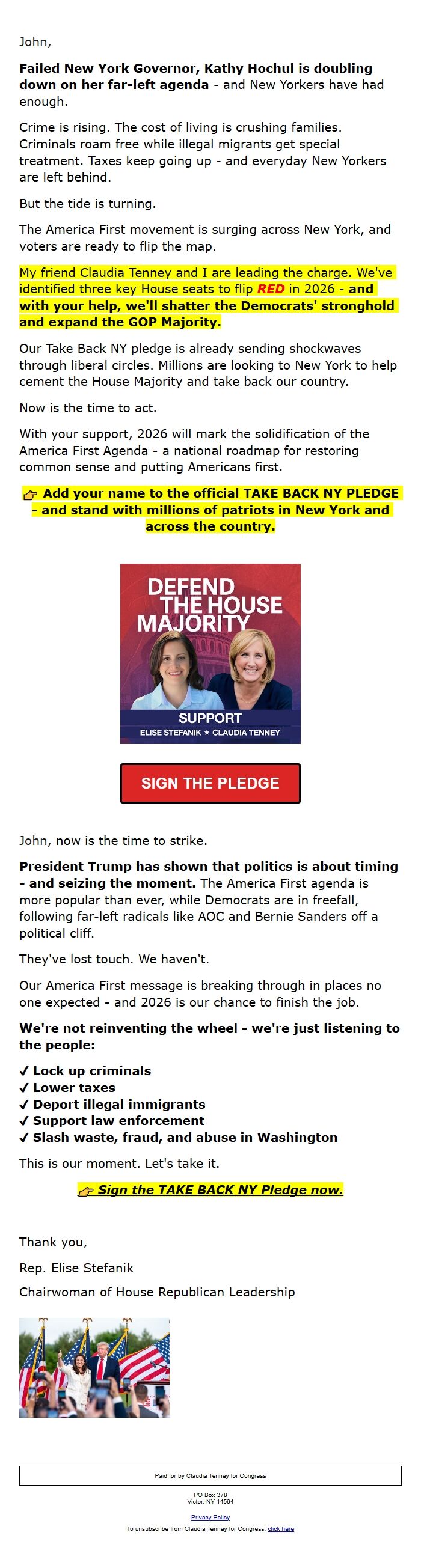The height and width of the screenshot is (1568, 421).
Task: Open the 'Sign the TAKE BACK NY Pledge now' link
Action: 211,1189
